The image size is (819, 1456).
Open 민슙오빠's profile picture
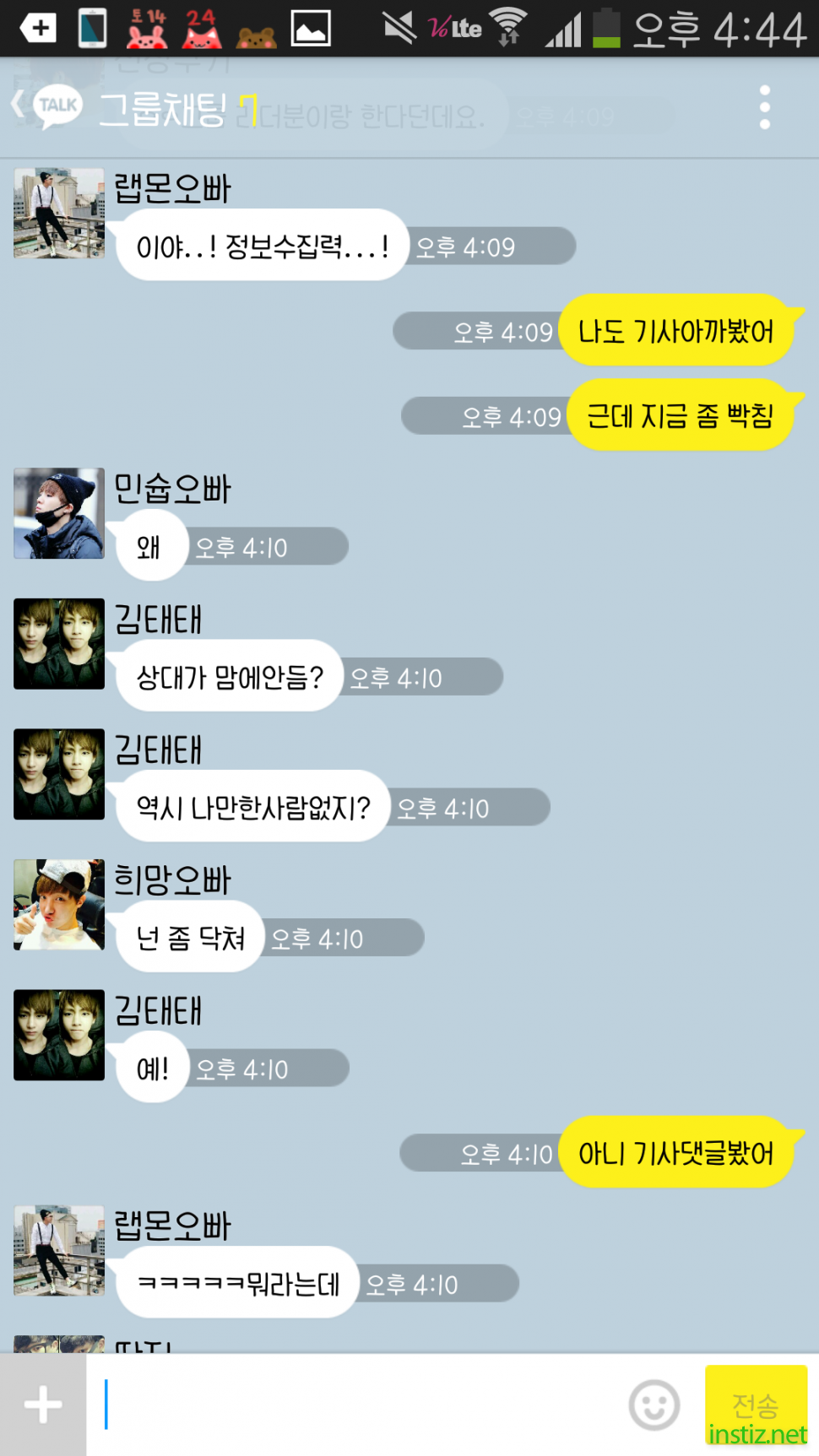(x=59, y=513)
